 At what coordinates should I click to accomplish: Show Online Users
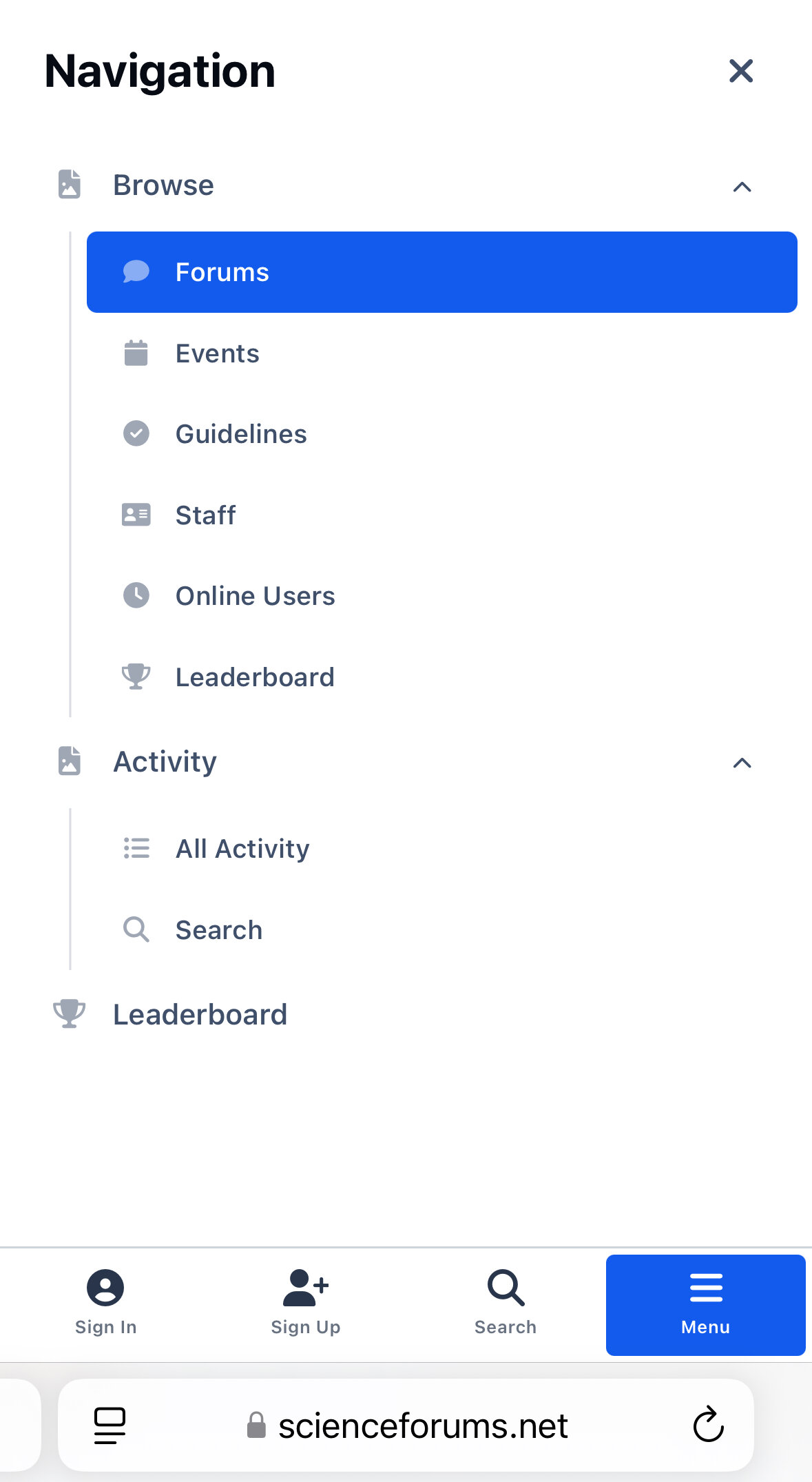click(255, 596)
